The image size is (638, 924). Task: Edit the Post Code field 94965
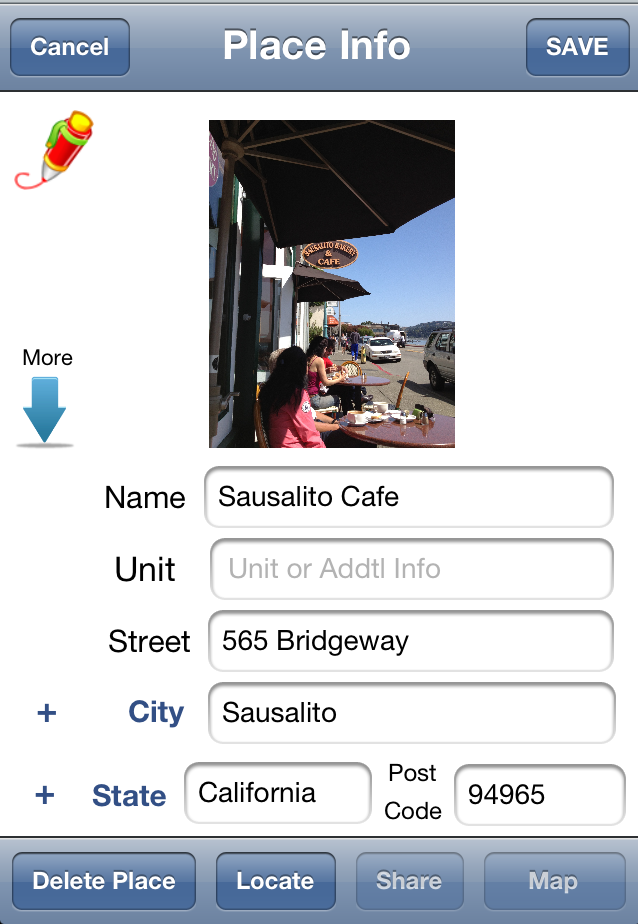[539, 795]
